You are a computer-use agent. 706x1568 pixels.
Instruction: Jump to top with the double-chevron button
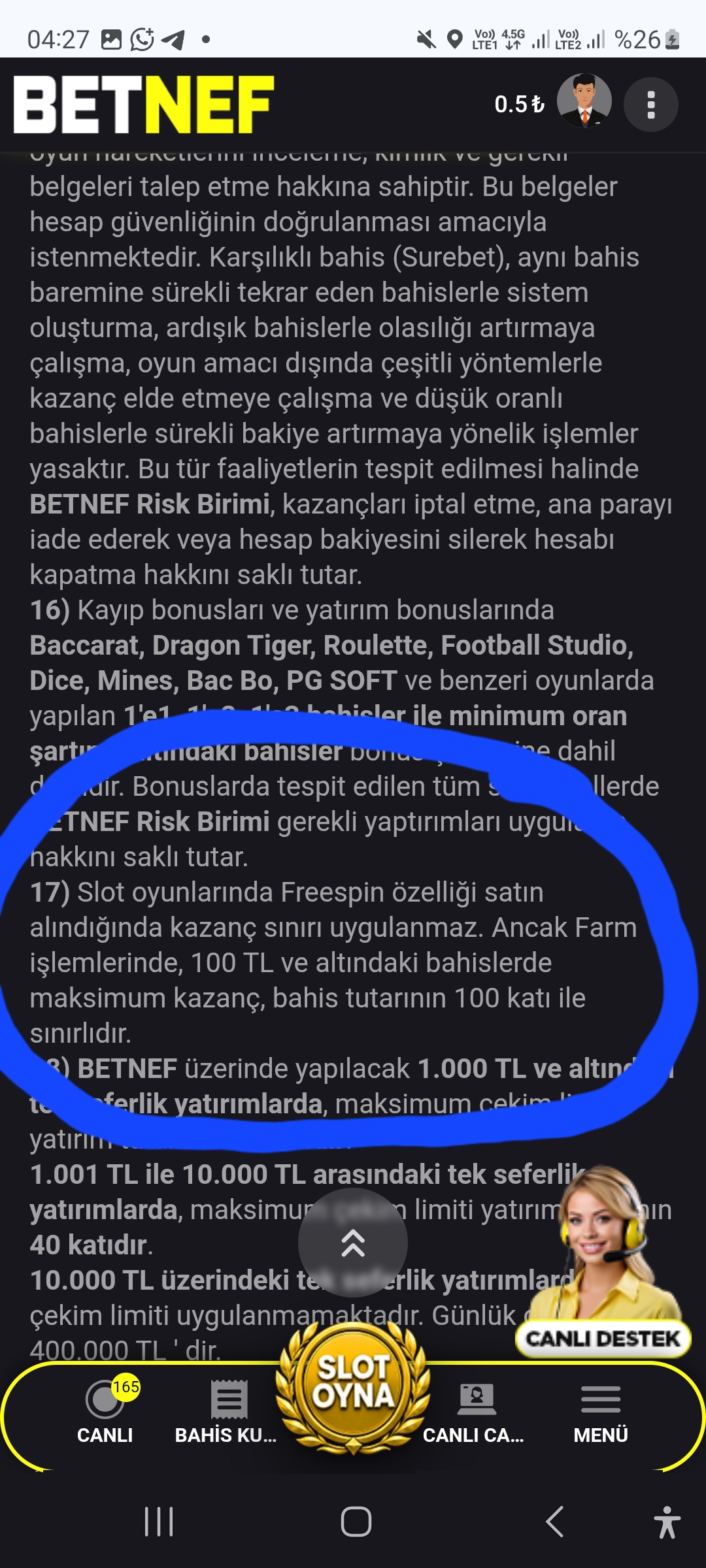coord(353,1243)
